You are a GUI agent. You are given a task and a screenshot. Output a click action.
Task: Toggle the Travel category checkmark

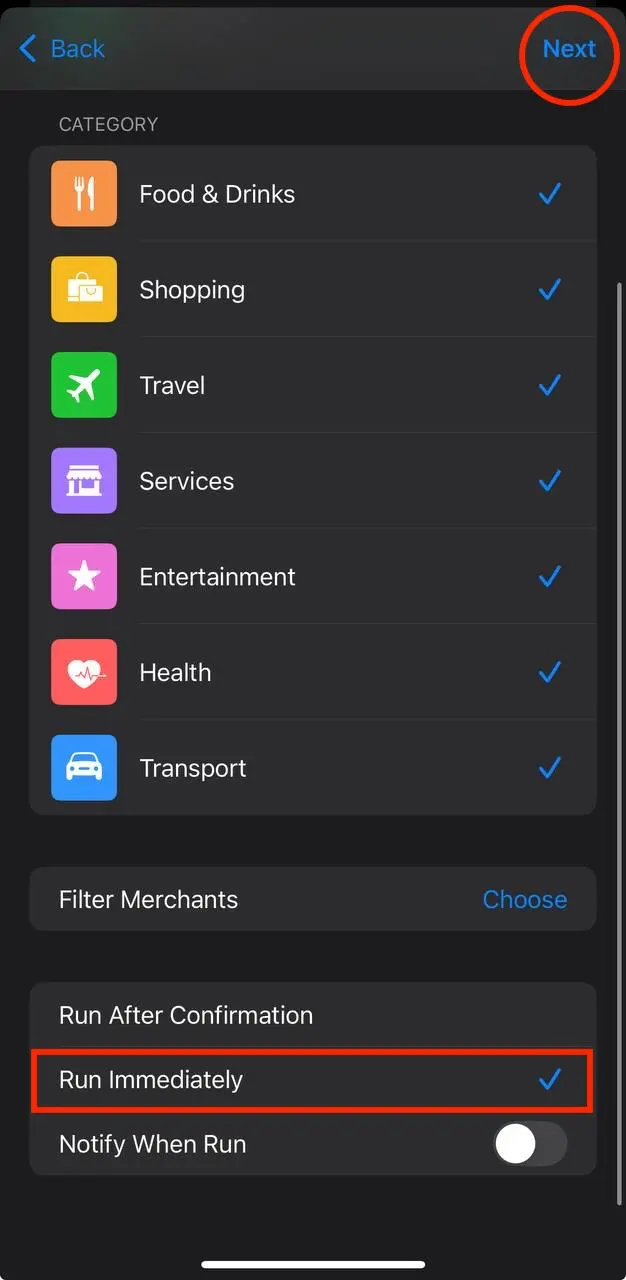[x=313, y=386]
